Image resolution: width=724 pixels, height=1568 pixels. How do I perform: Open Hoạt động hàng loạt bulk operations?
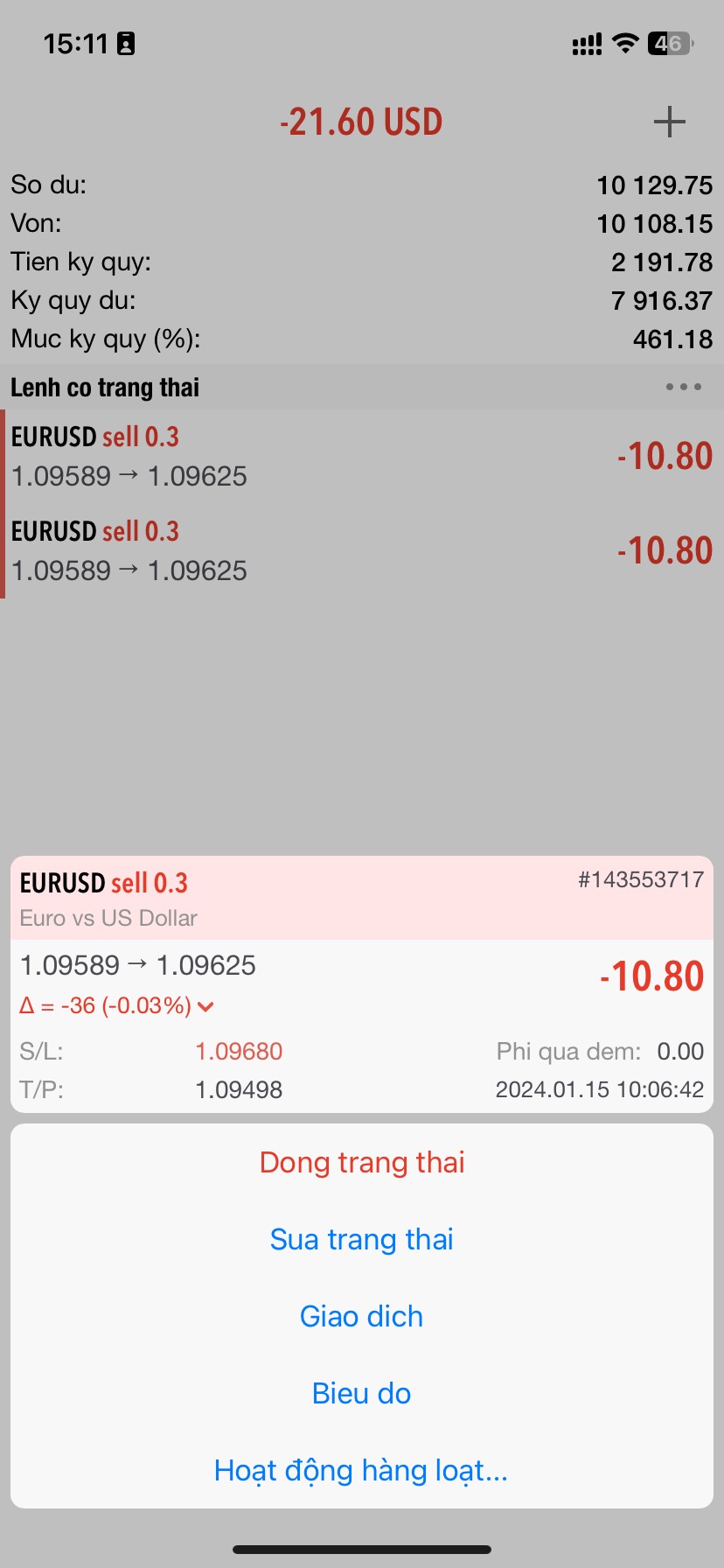click(362, 1471)
